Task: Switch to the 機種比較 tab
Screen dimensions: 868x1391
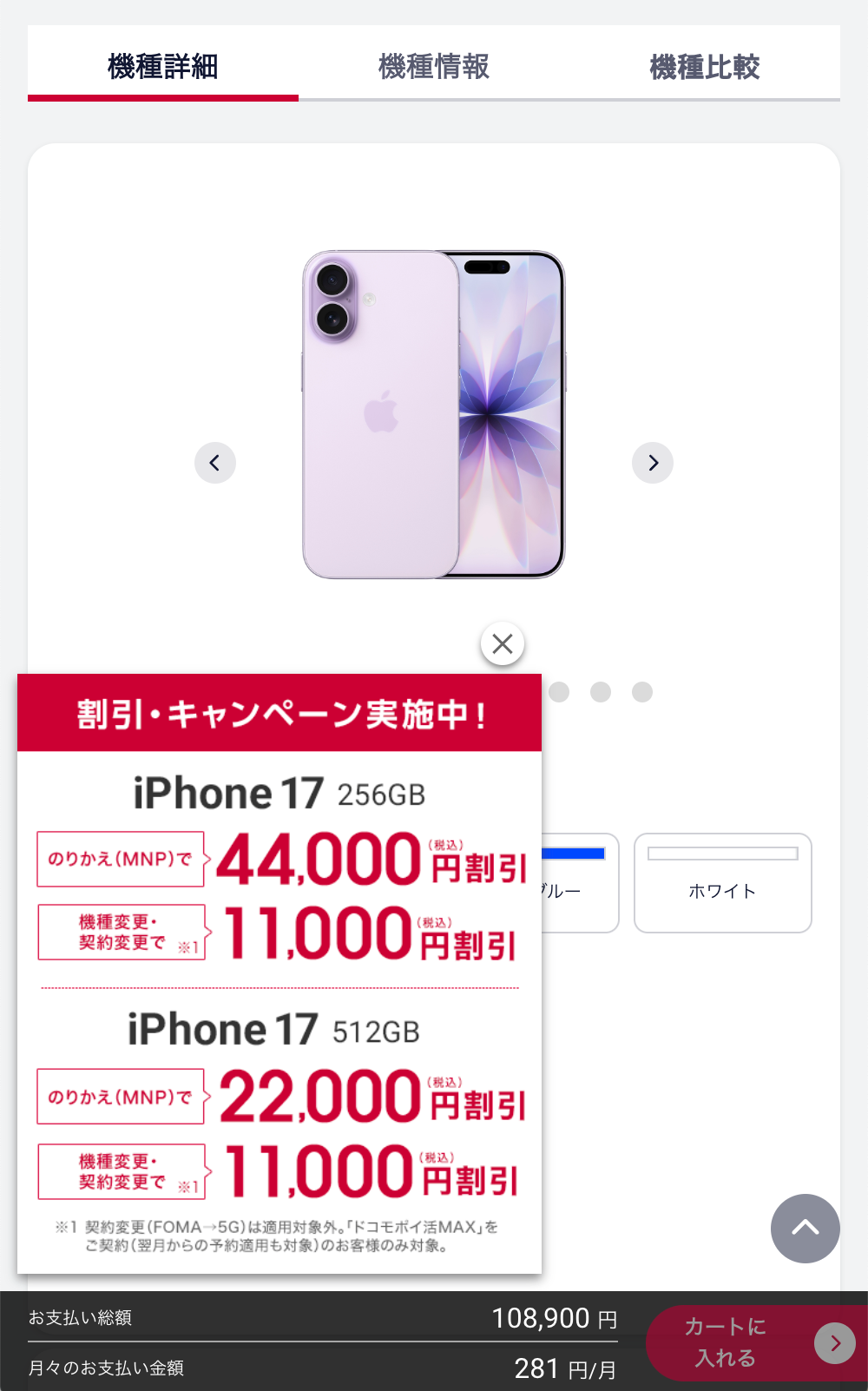Action: (x=704, y=66)
